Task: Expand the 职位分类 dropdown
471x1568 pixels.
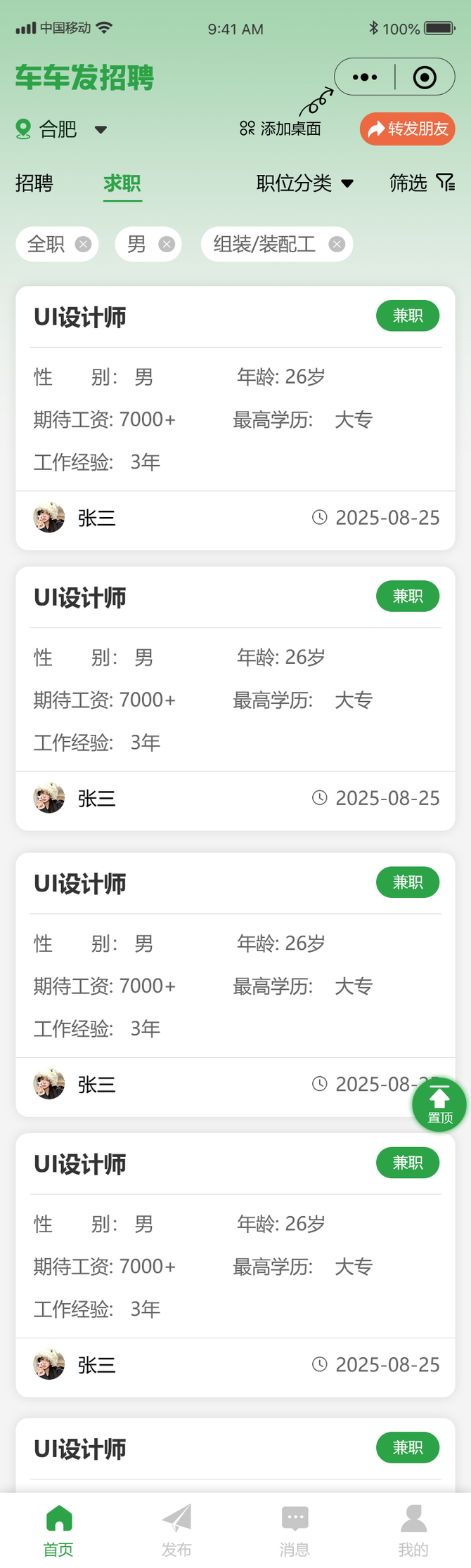Action: pos(304,183)
